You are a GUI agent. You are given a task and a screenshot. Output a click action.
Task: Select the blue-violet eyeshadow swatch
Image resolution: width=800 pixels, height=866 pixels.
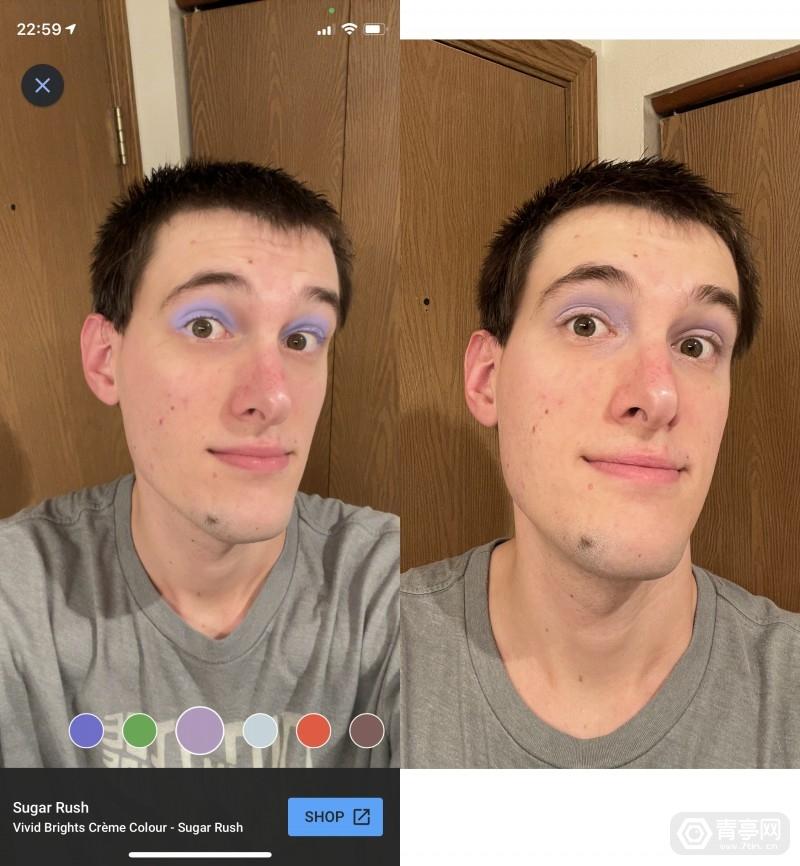pos(86,731)
